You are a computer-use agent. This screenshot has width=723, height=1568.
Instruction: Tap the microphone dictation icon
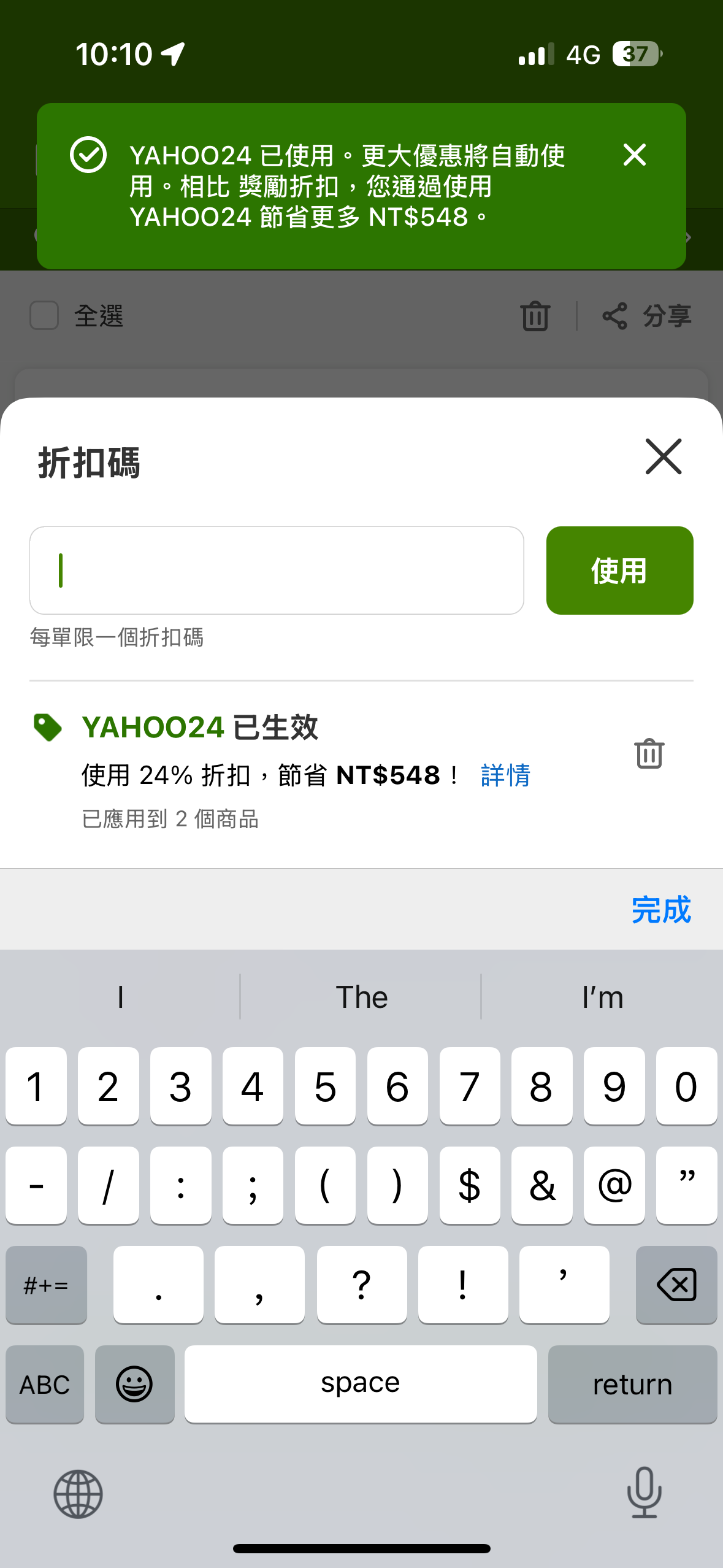[644, 1493]
